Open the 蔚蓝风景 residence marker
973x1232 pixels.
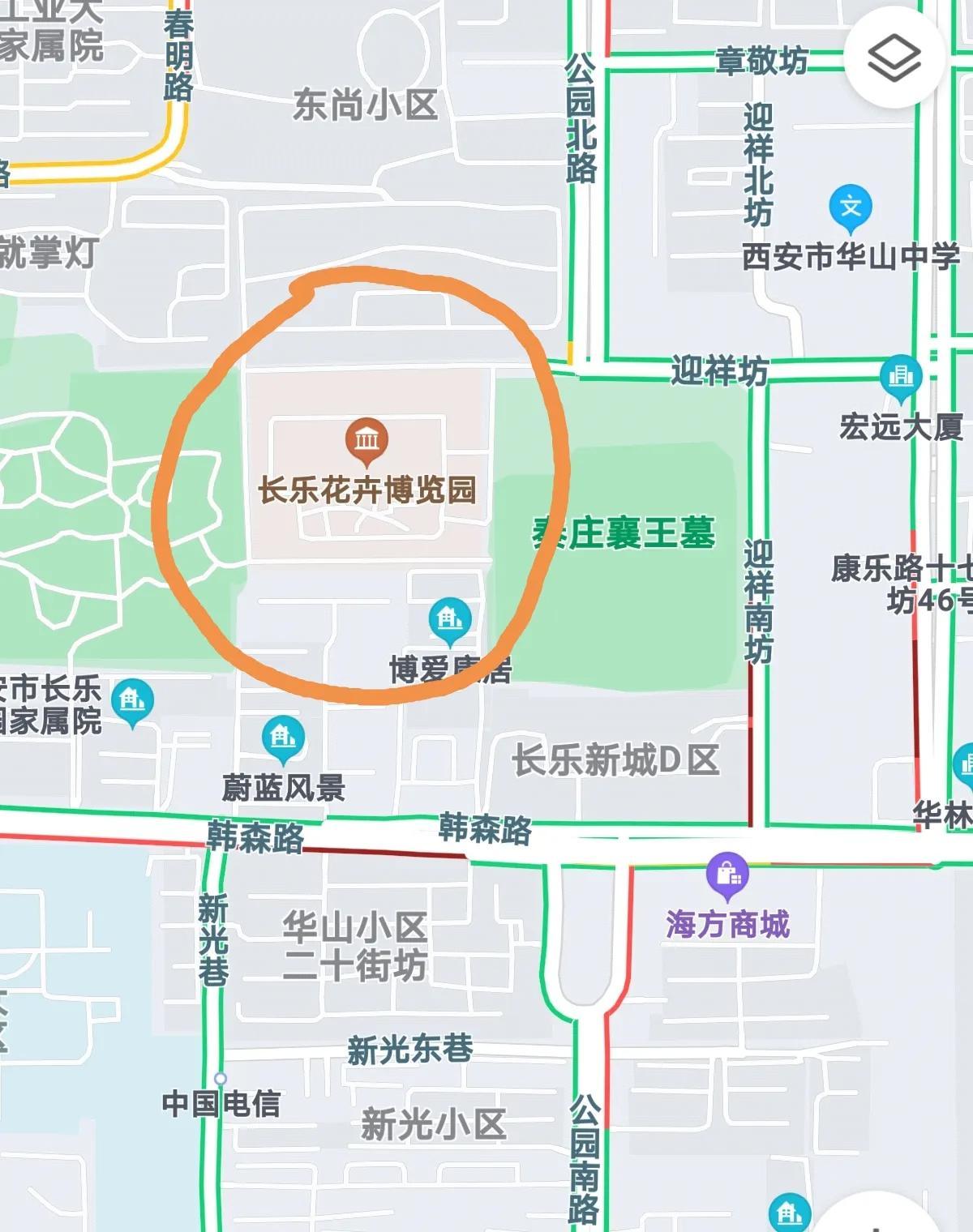click(x=283, y=738)
